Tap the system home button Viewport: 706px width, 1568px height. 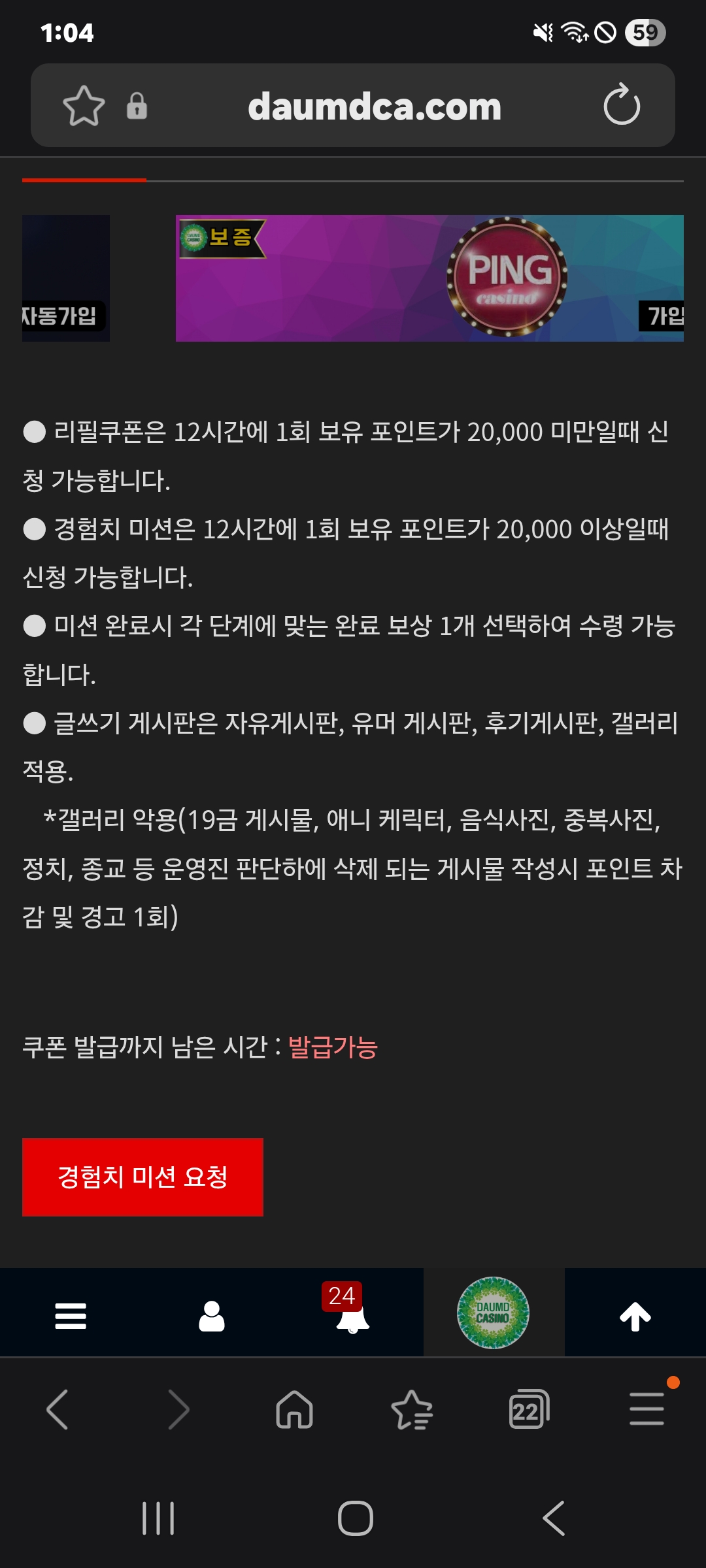coord(355,1518)
